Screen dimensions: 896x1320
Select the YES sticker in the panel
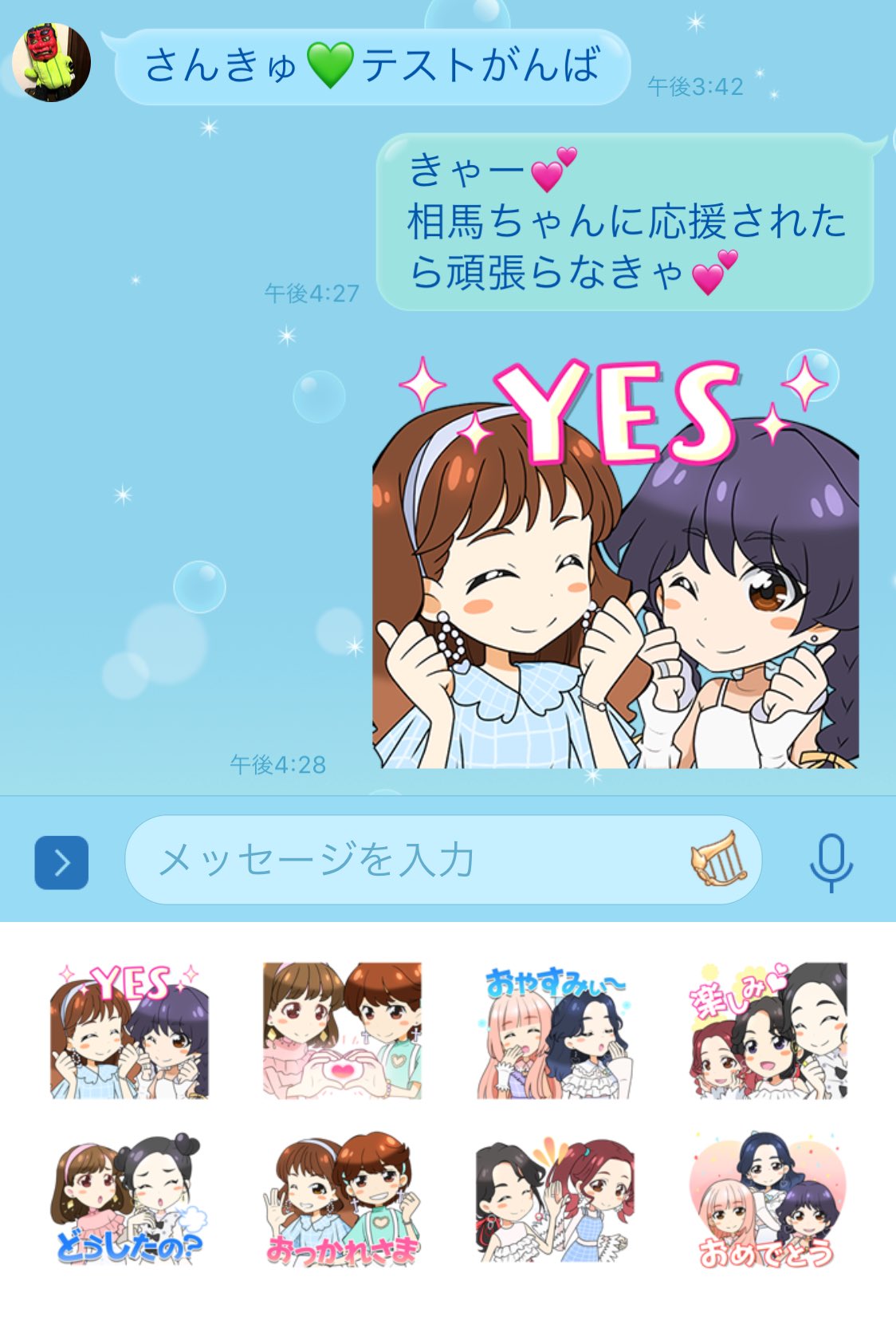click(x=129, y=1030)
